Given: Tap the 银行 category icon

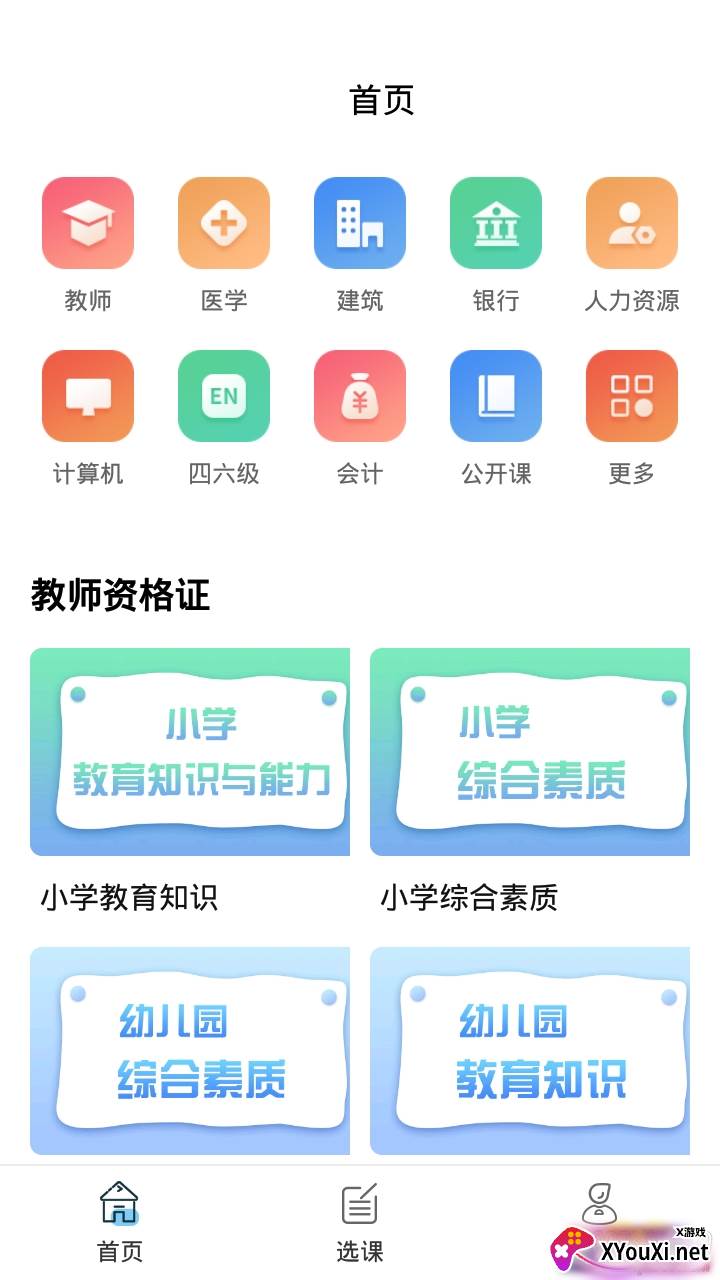Looking at the screenshot, I should coord(496,223).
